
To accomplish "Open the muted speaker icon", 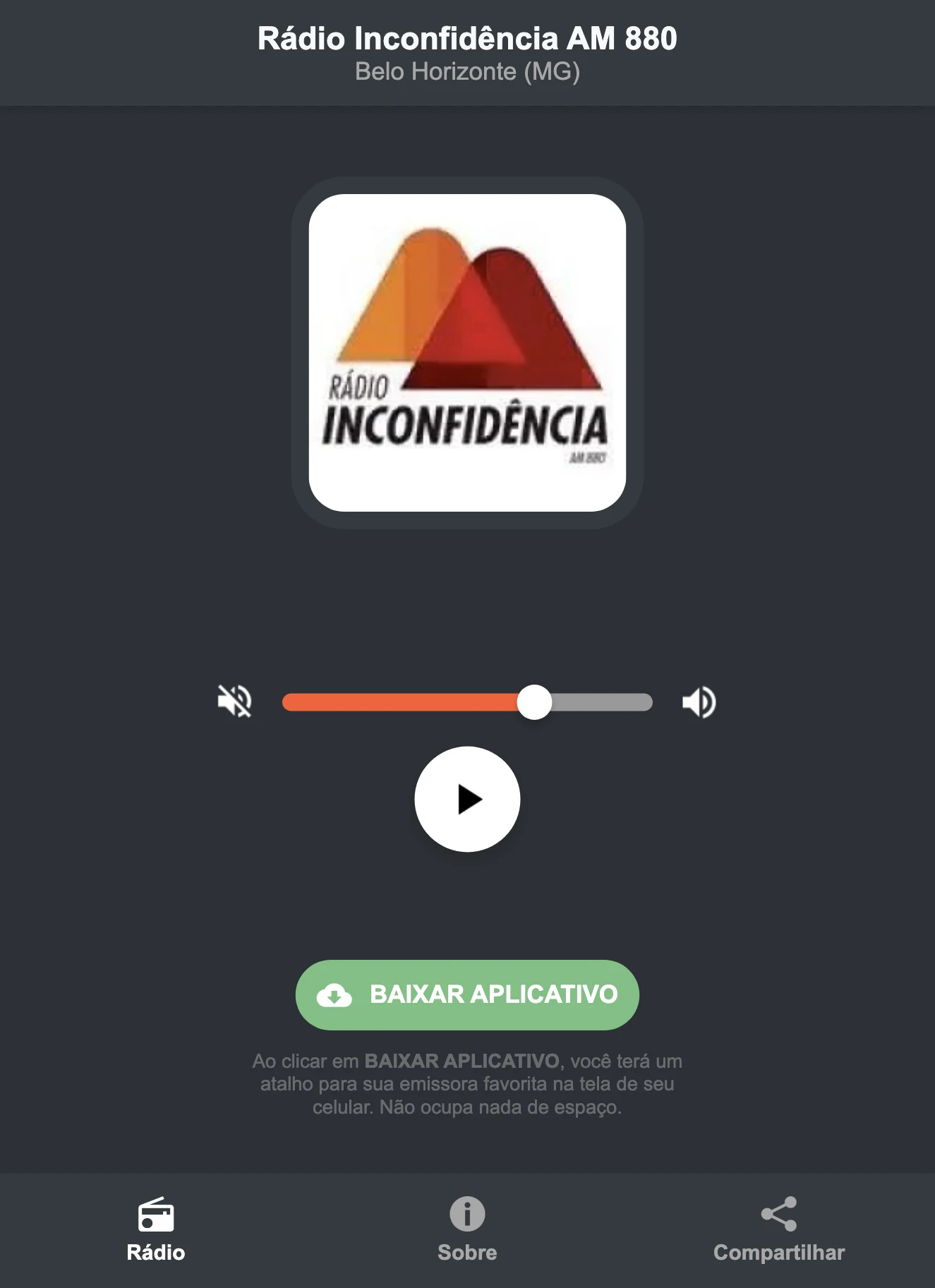I will [236, 702].
